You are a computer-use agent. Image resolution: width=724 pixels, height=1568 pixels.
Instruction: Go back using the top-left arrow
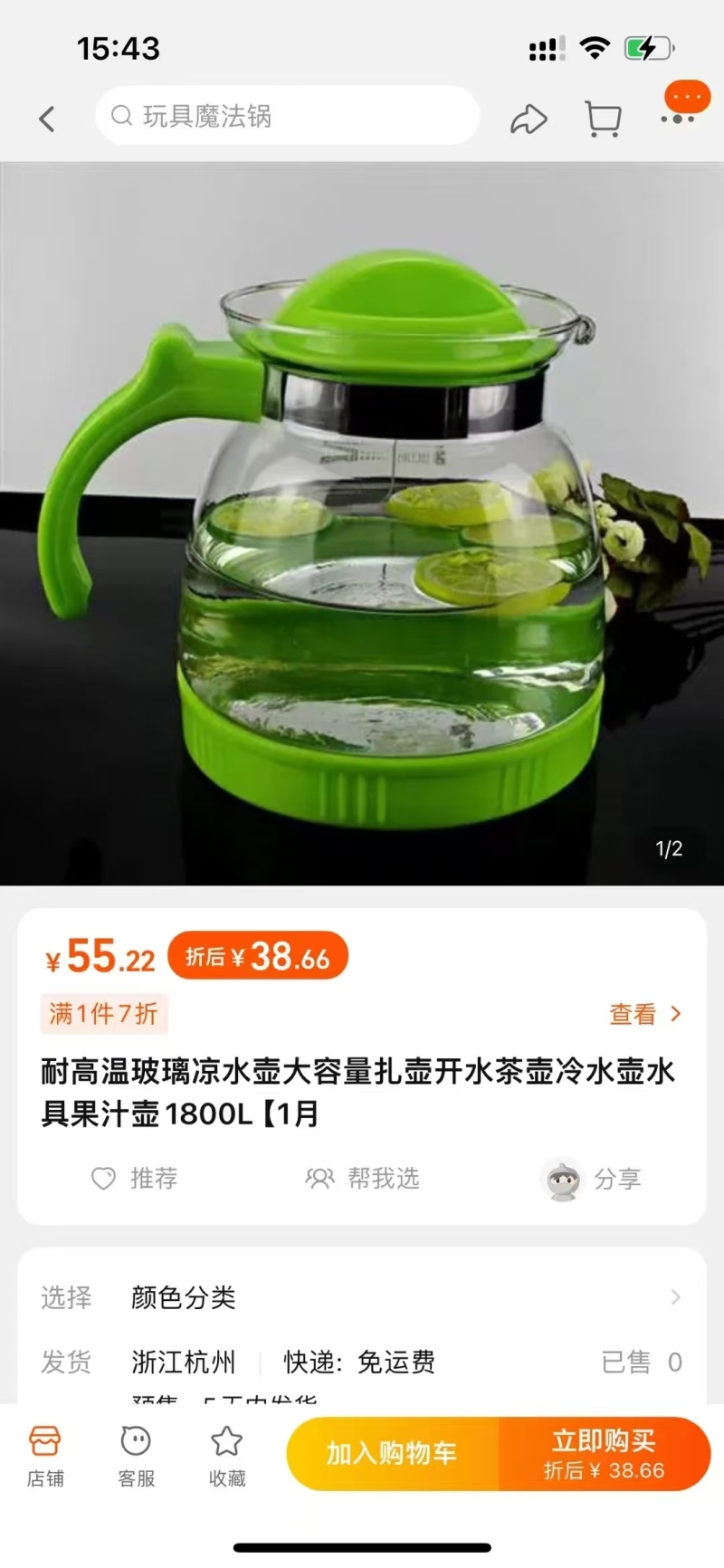click(x=47, y=119)
